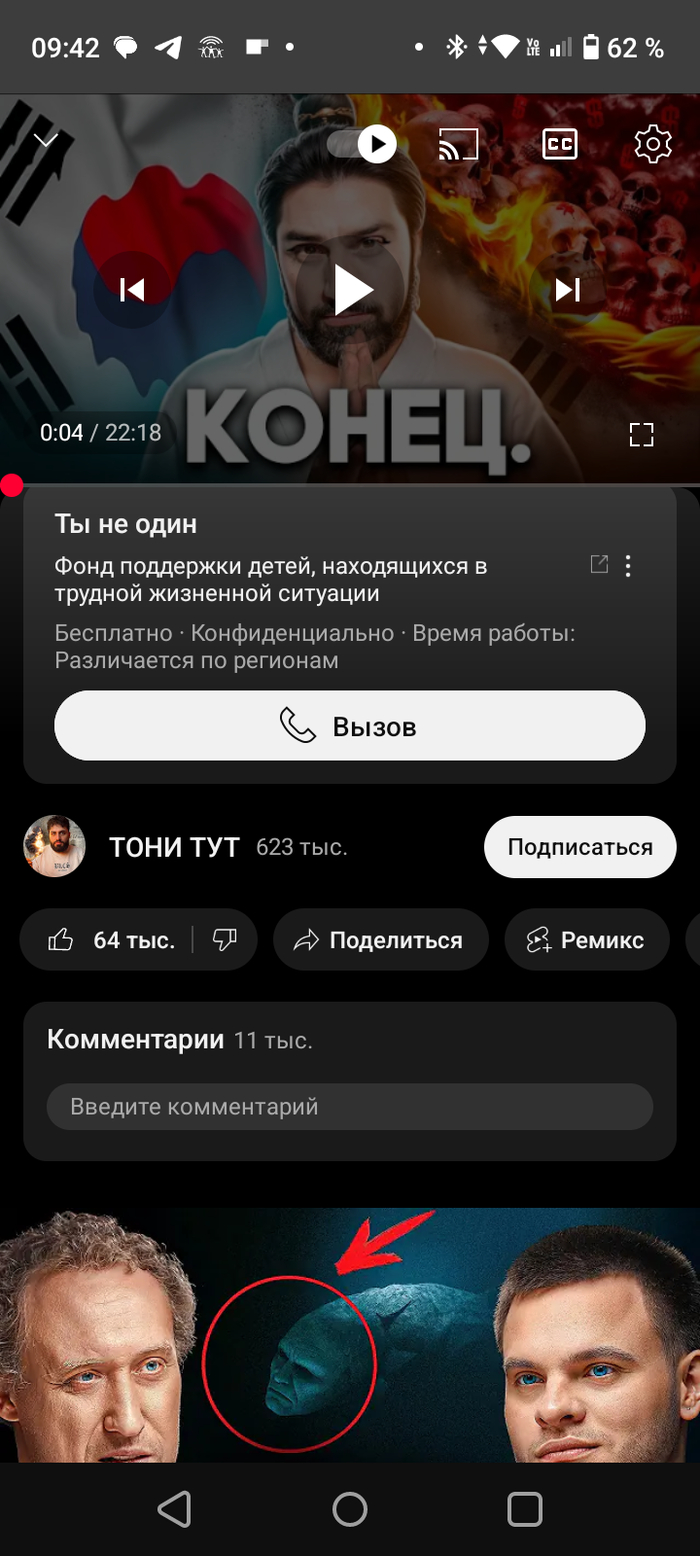
Task: Play the paused video
Action: (x=351, y=290)
